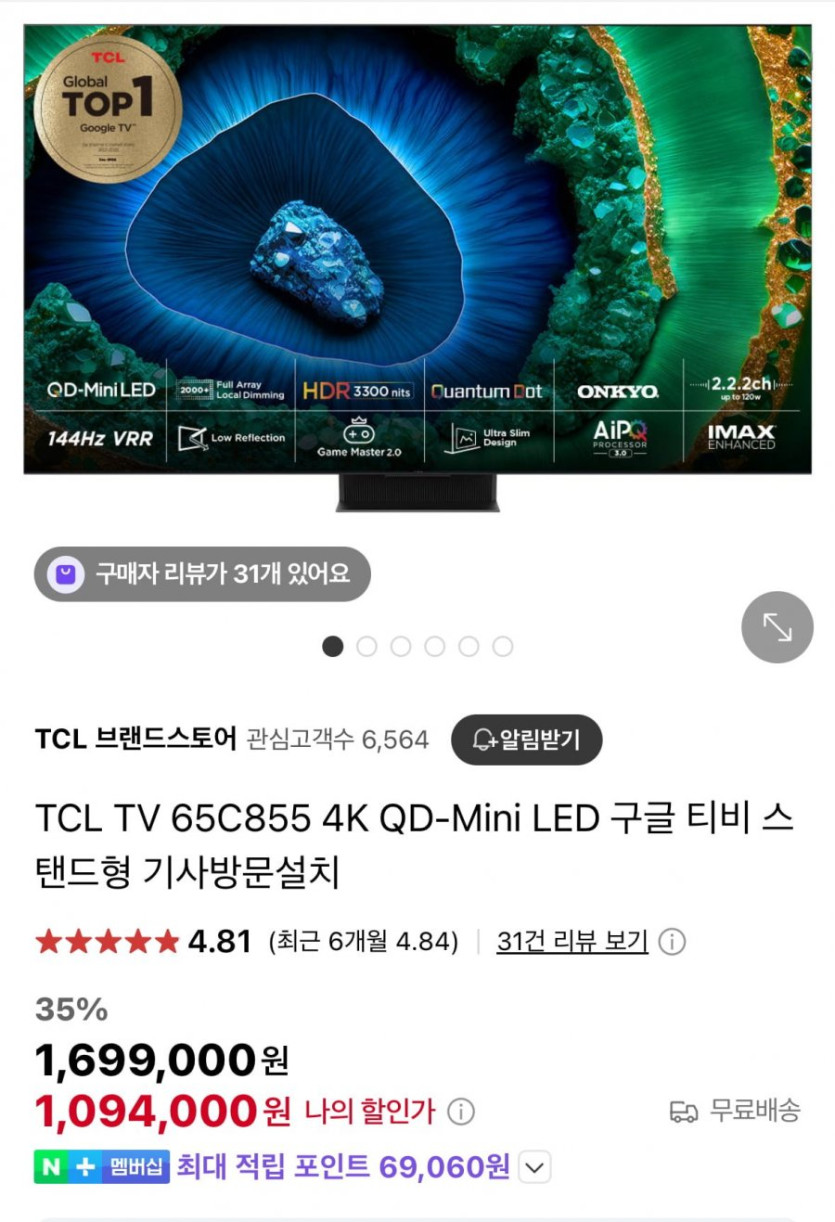Select the filled first carousel page indicator
835x1222 pixels.
(x=333, y=647)
